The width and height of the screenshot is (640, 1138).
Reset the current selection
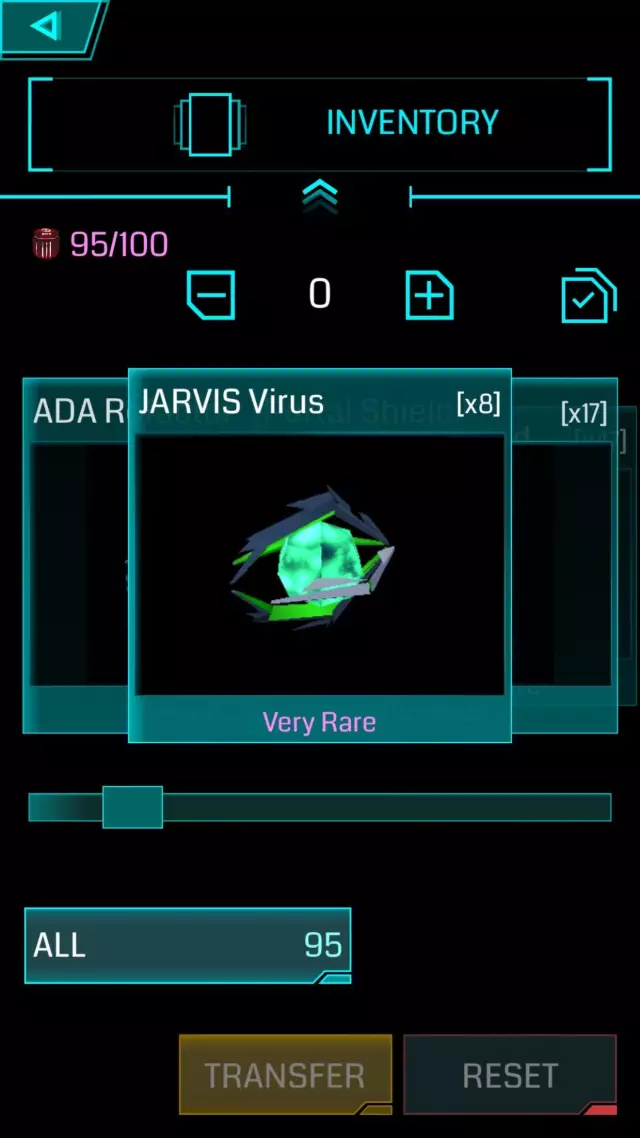[x=509, y=1075]
